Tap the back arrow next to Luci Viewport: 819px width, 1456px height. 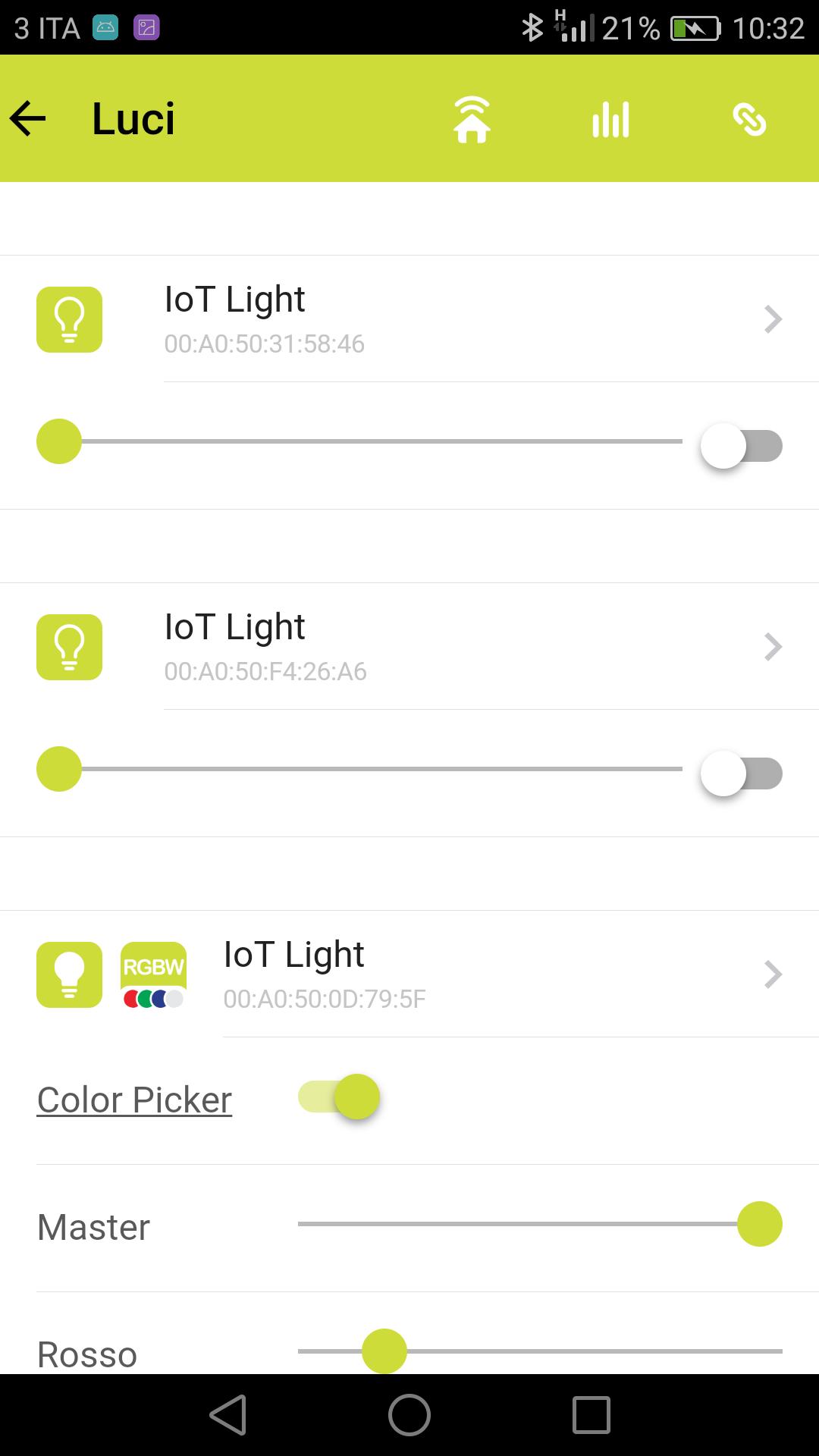point(27,119)
